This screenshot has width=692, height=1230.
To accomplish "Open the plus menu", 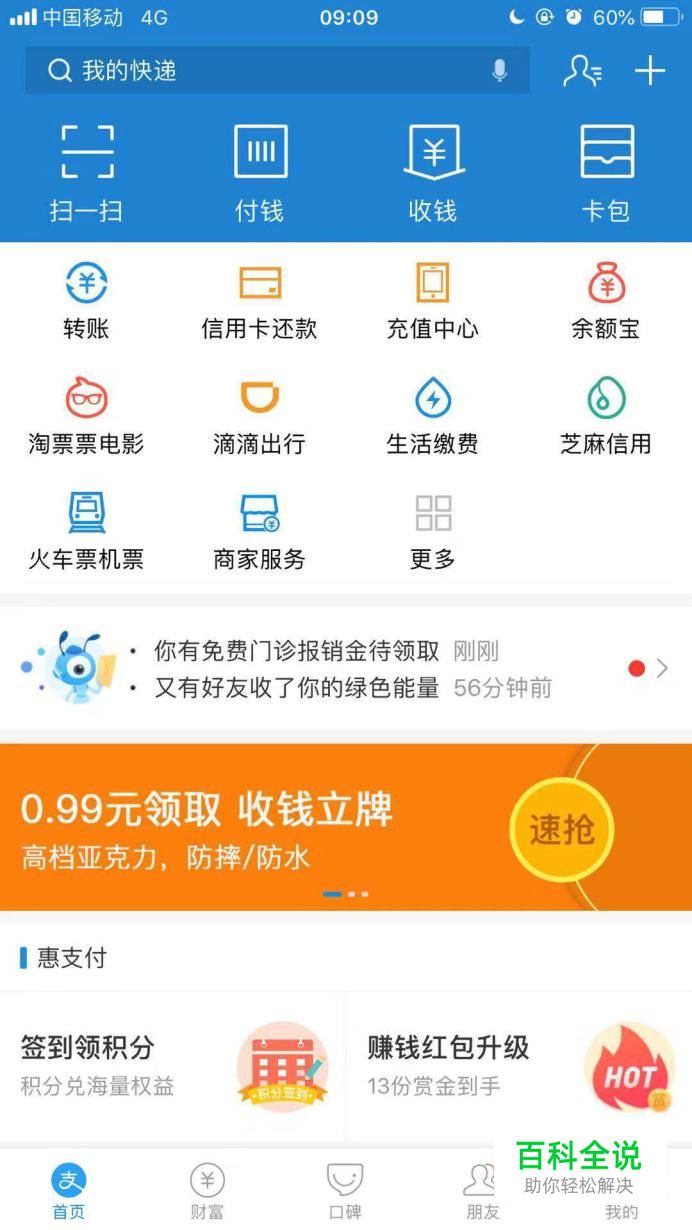I will click(650, 70).
